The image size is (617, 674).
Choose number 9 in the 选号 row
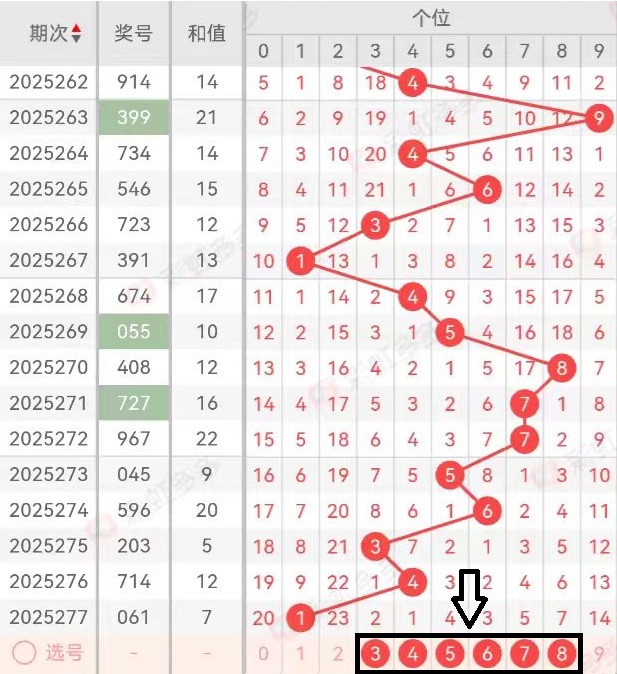click(x=599, y=654)
